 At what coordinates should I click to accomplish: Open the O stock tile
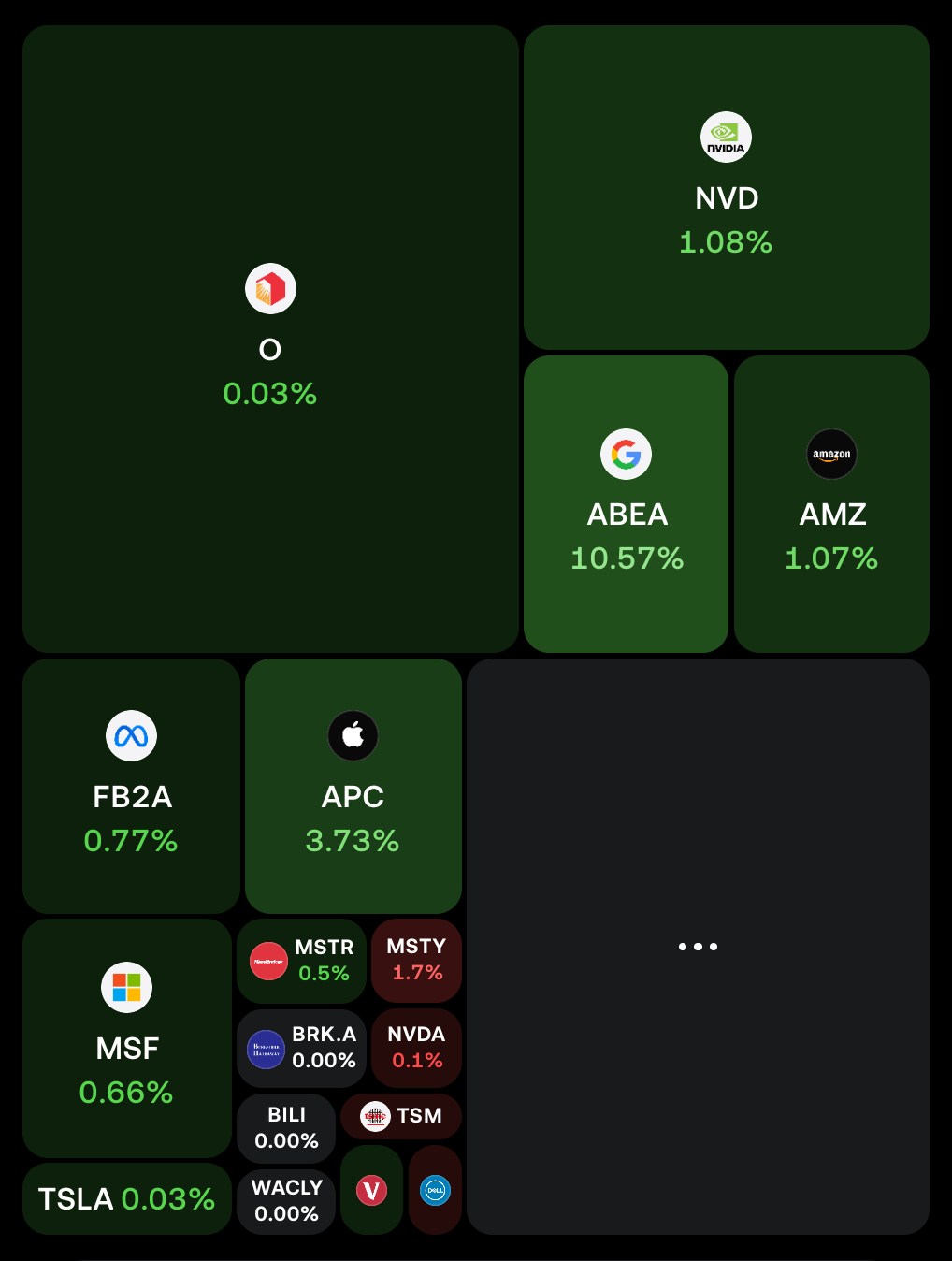point(270,339)
